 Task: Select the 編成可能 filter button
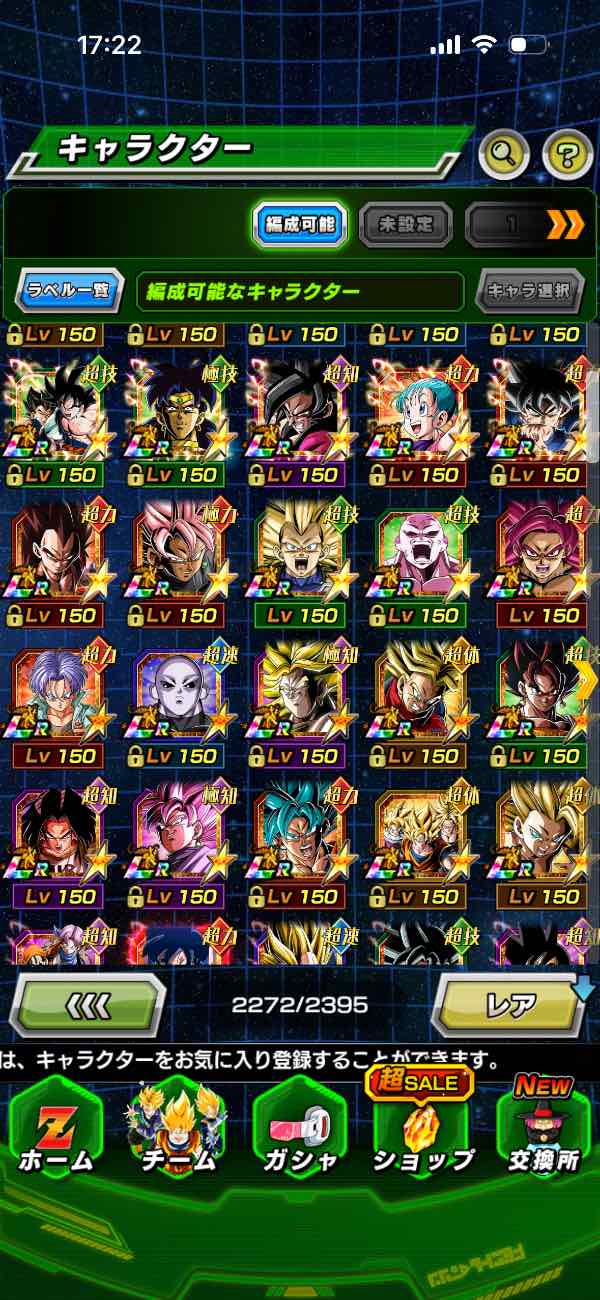(298, 225)
